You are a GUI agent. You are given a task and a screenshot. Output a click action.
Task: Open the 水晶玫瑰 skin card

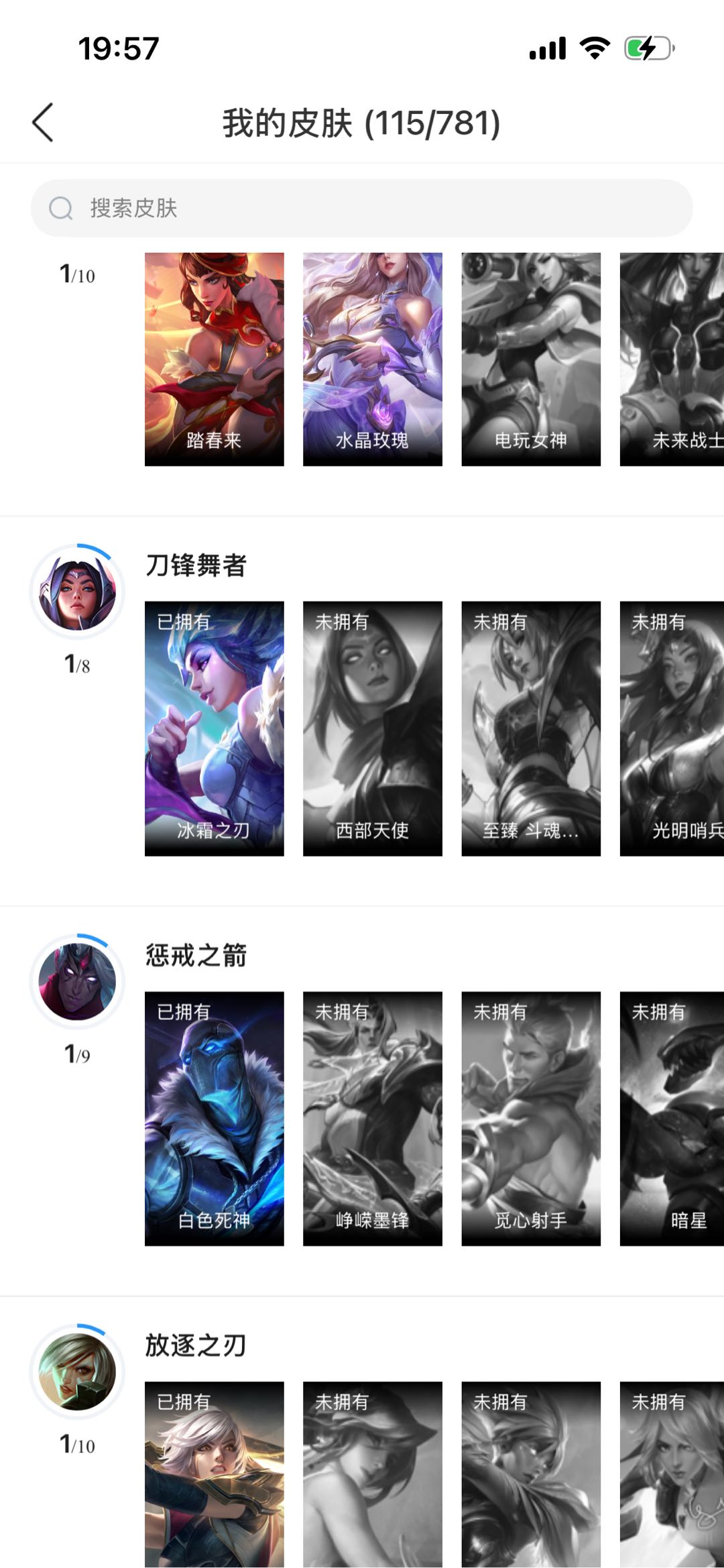click(x=373, y=359)
